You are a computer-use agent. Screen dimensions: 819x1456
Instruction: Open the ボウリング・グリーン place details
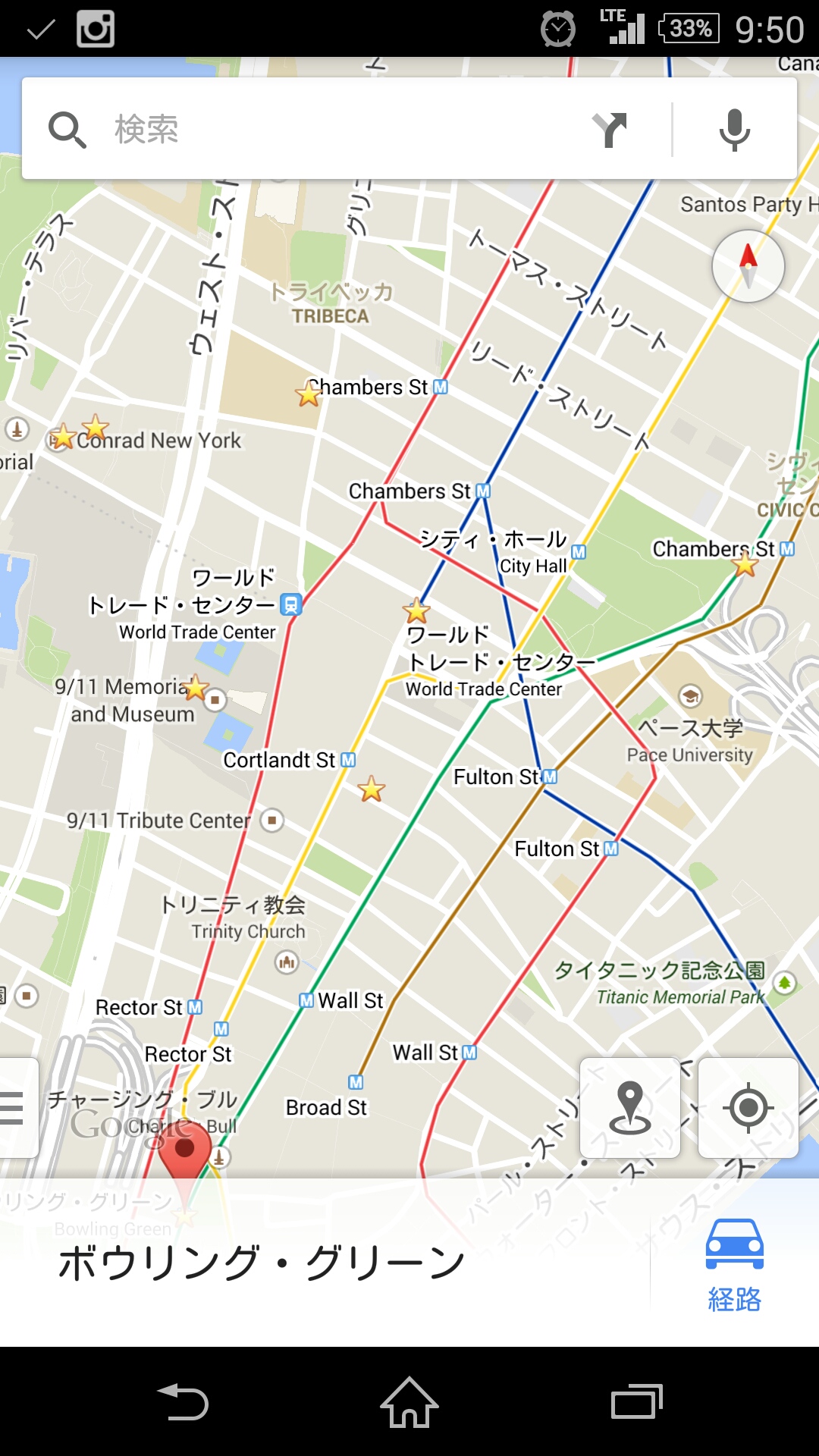(262, 1264)
